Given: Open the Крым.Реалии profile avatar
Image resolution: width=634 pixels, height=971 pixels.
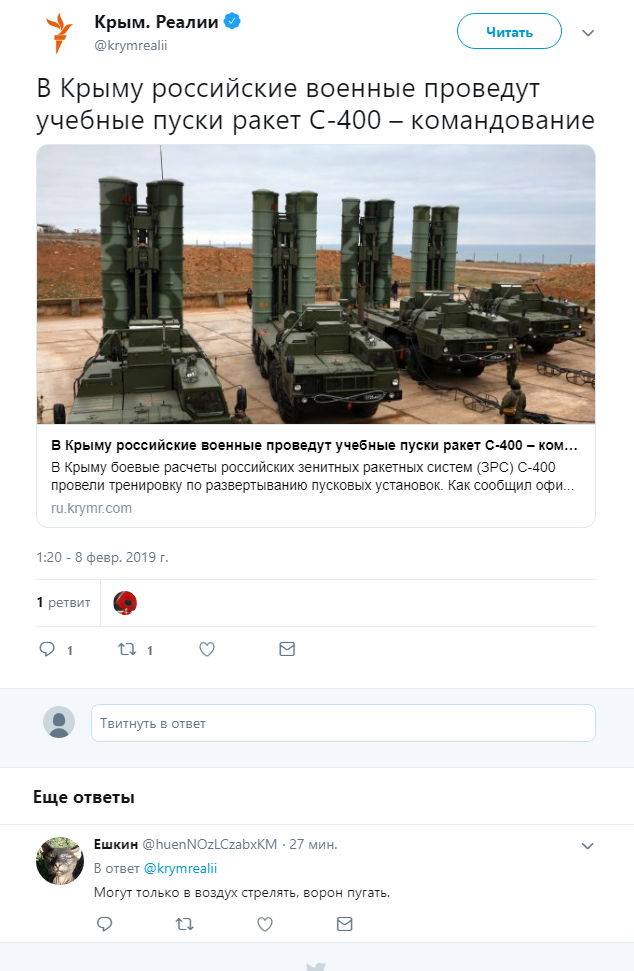Looking at the screenshot, I should click(60, 33).
